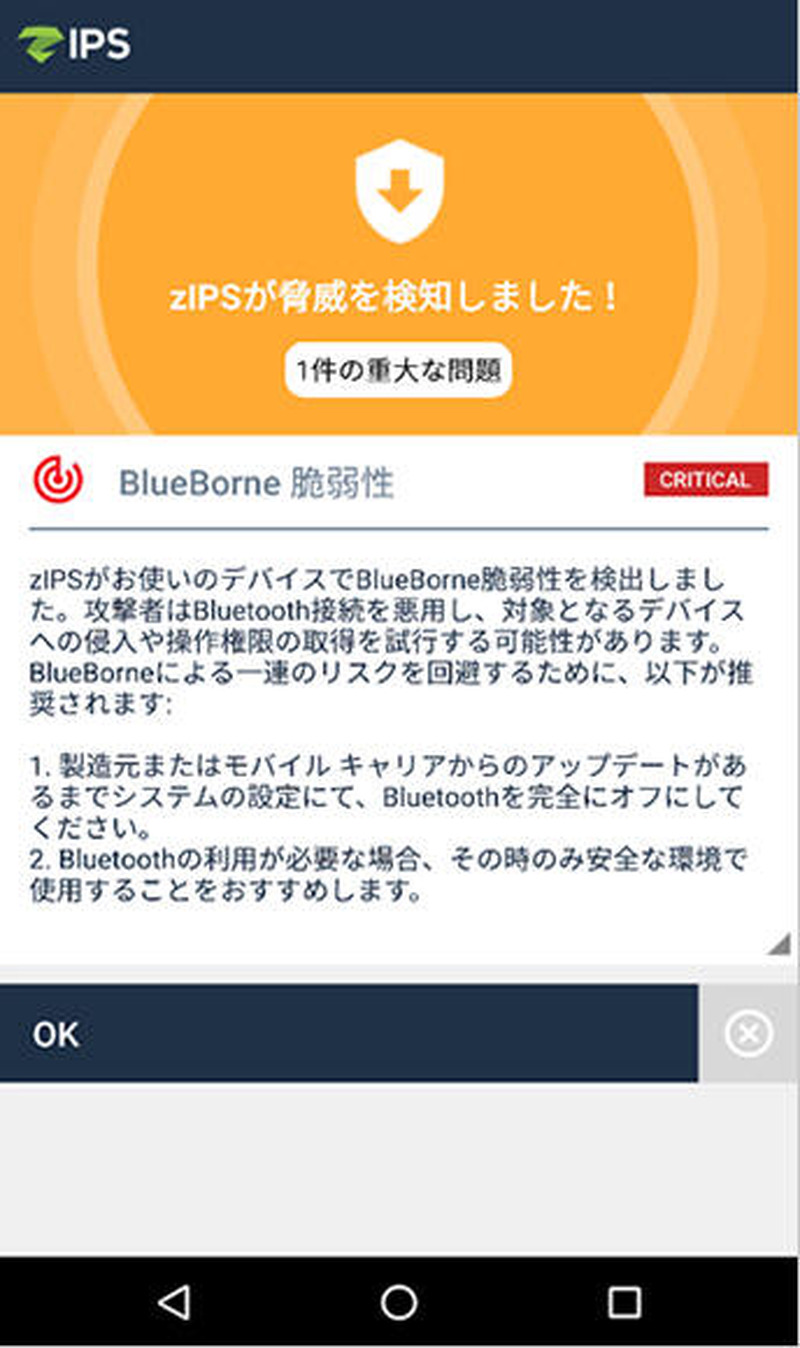800x1348 pixels.
Task: Tap the dark OK action bar
Action: point(350,1033)
